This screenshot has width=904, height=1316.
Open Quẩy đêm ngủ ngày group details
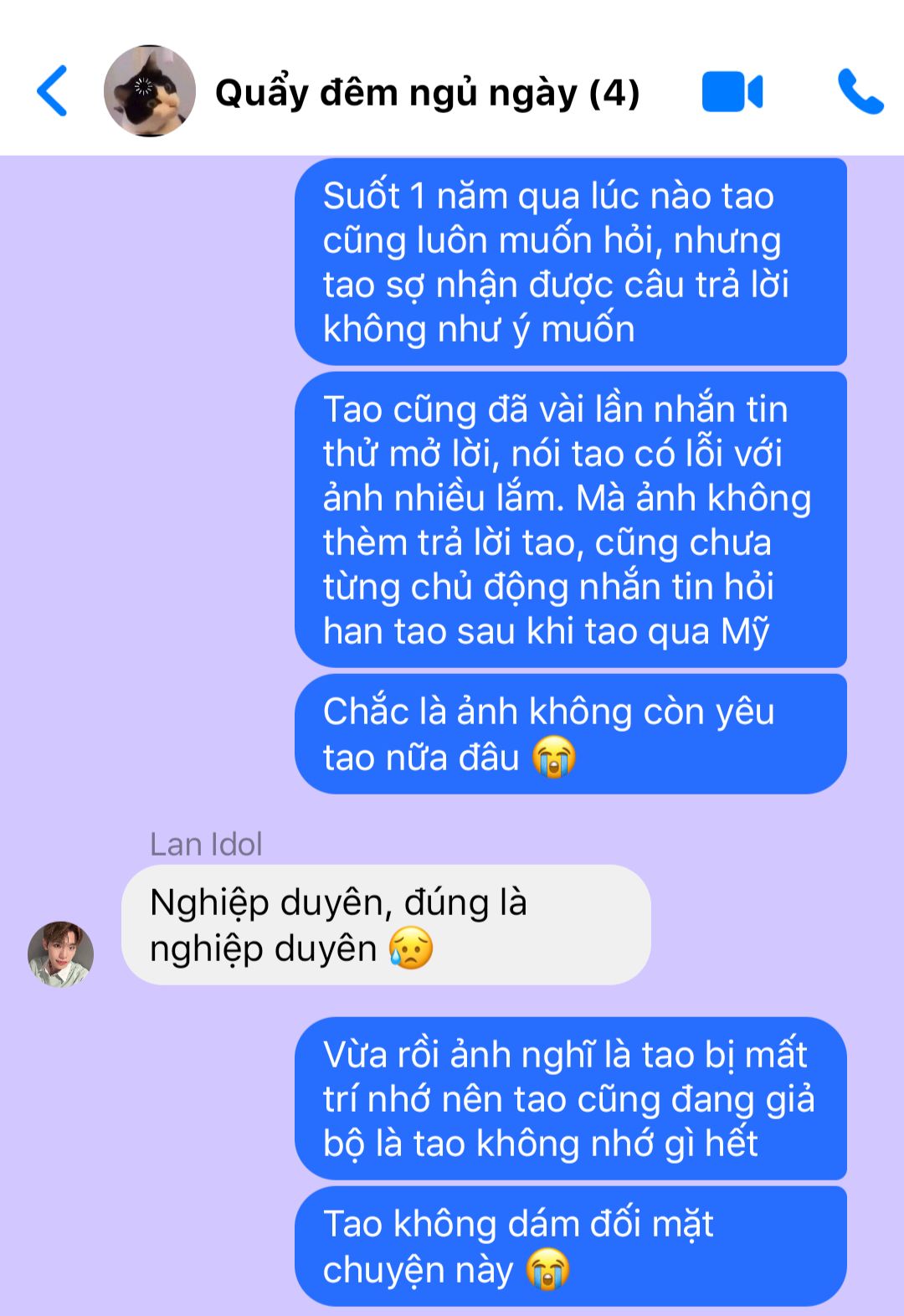pos(427,92)
